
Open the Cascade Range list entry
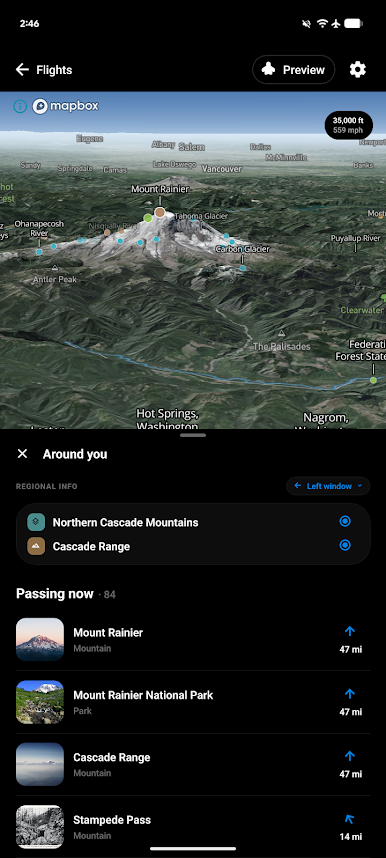tap(193, 764)
